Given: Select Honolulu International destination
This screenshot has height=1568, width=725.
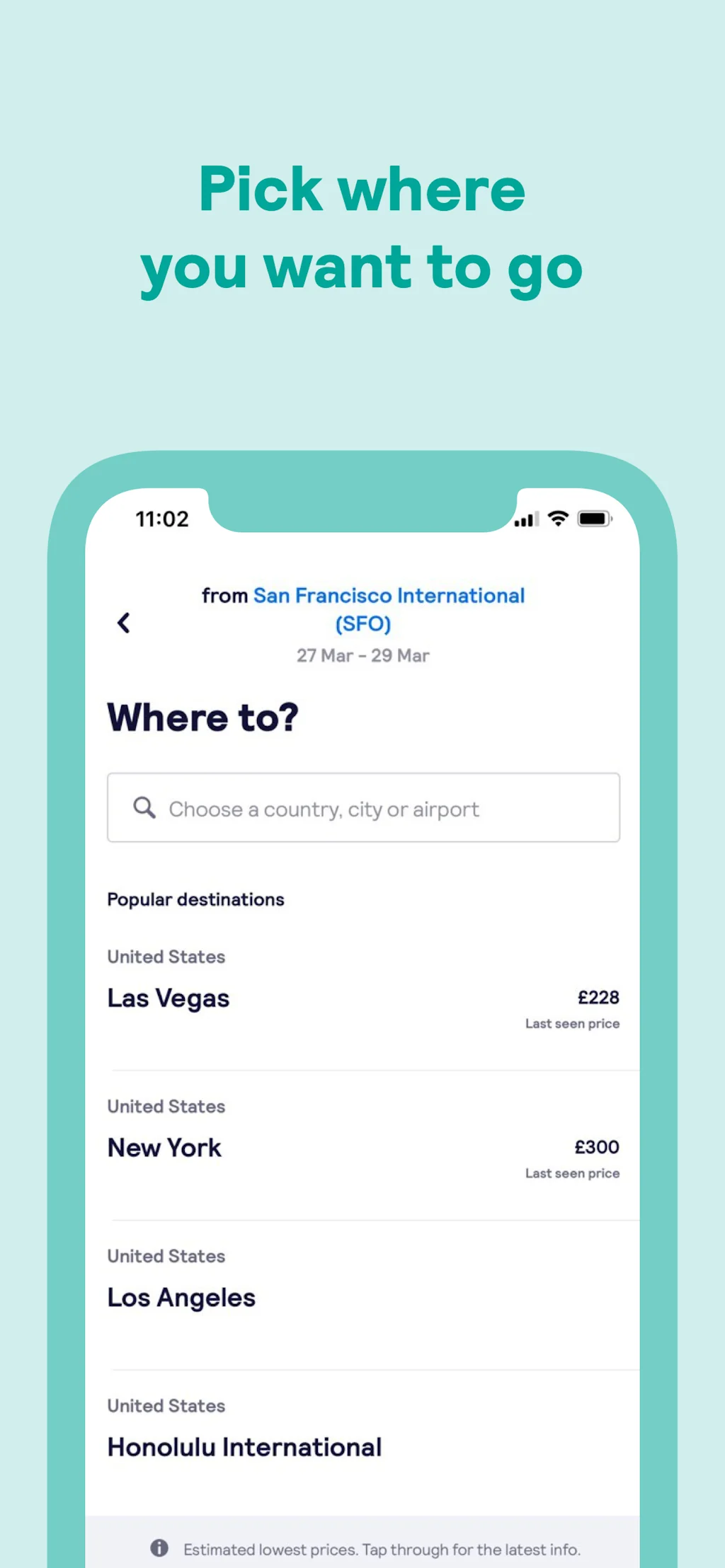Looking at the screenshot, I should (244, 1447).
